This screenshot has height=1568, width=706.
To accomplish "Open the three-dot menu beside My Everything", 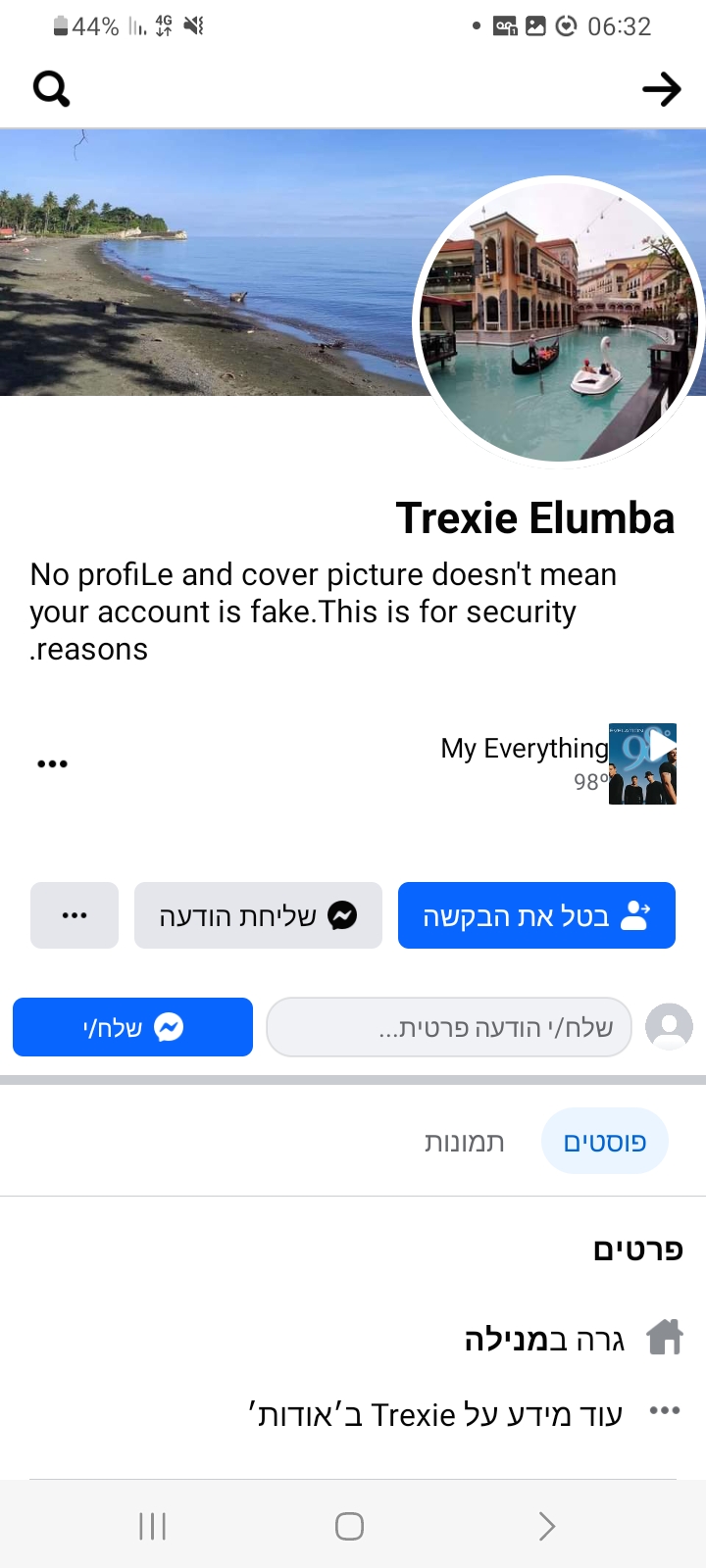I will 52,764.
